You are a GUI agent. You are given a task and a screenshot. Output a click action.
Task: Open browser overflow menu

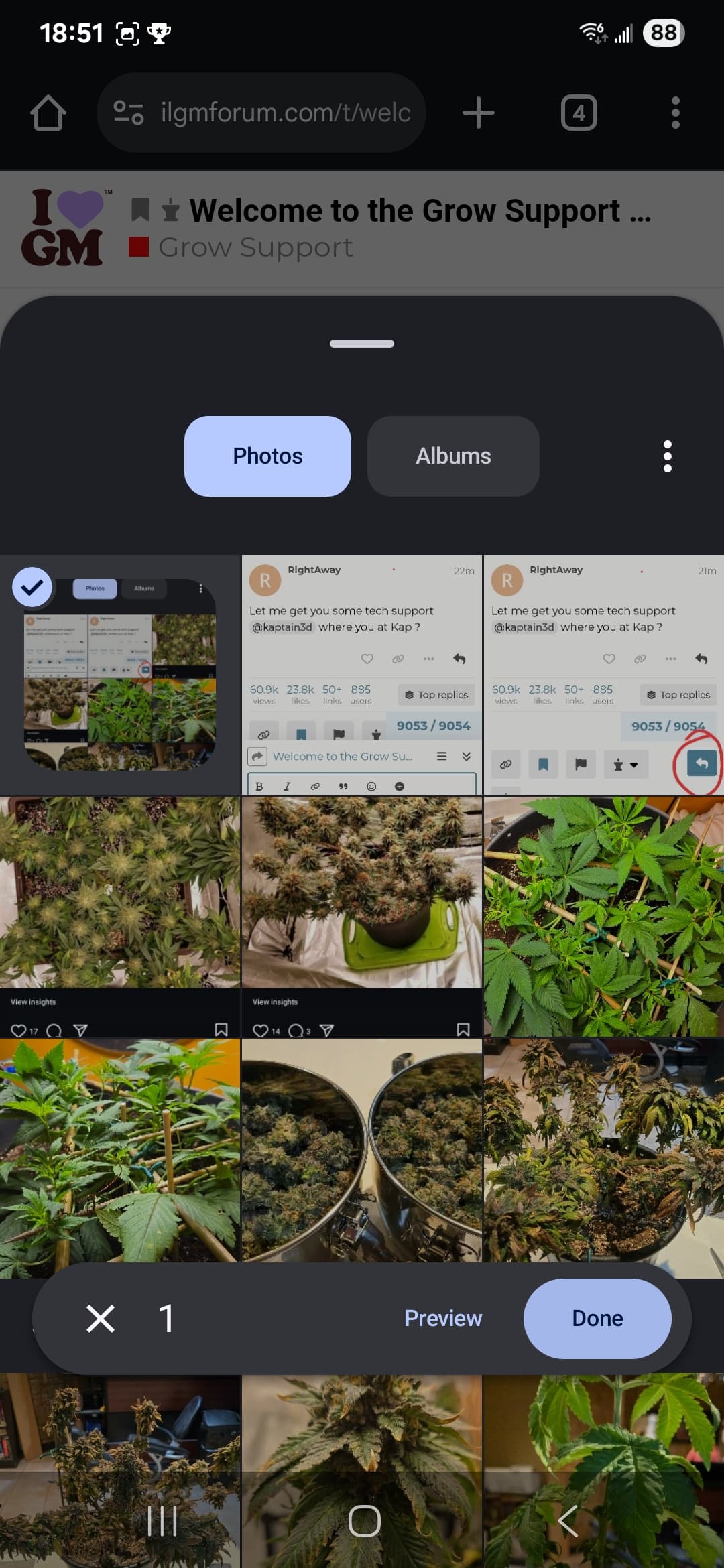(676, 113)
